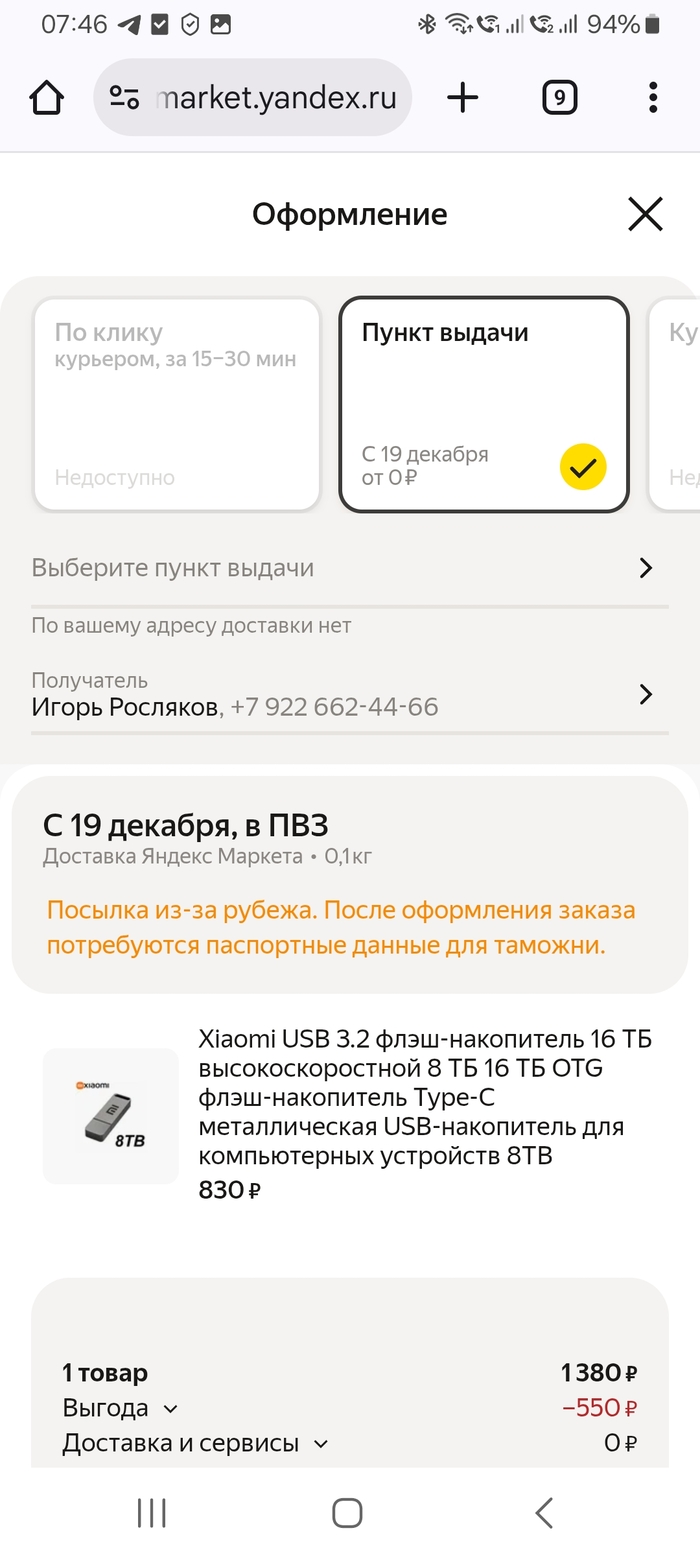Open the browser home page
This screenshot has width=700, height=1561.
point(46,98)
